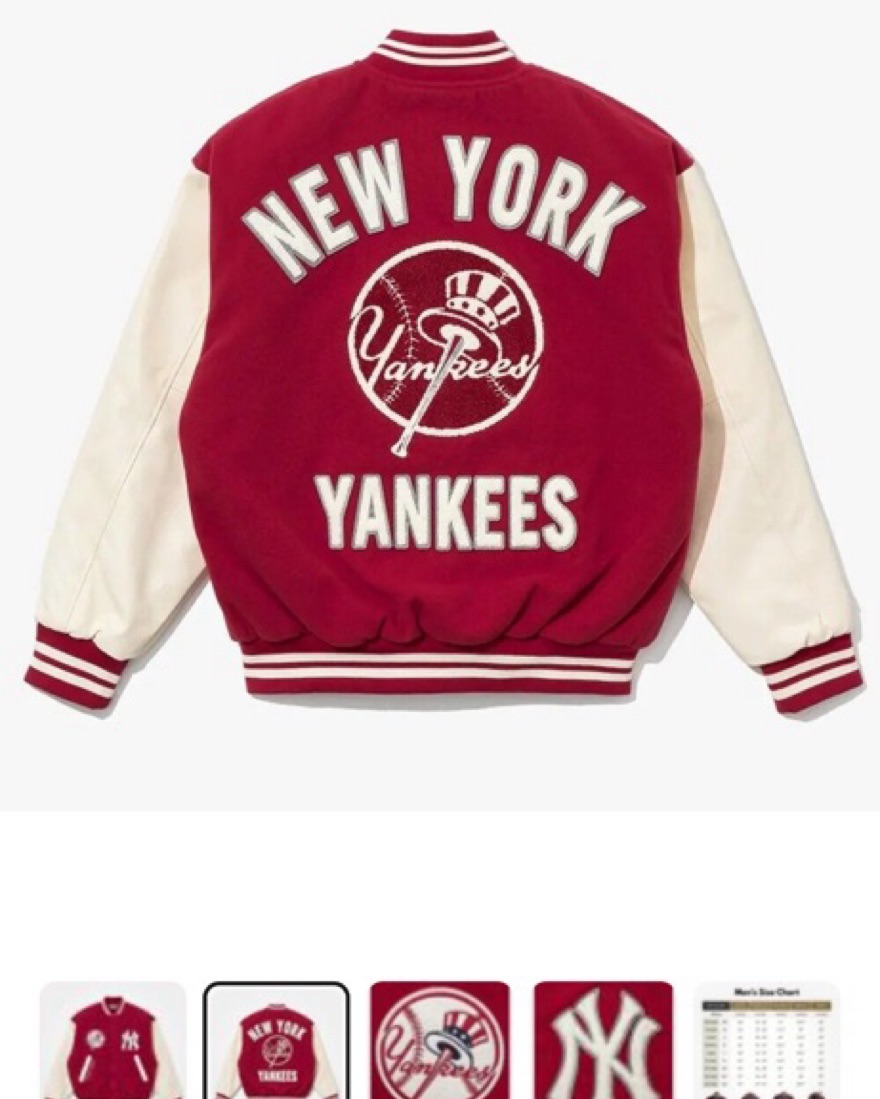This screenshot has width=880, height=1099.
Task: Select the back view jacket thumbnail
Action: [277, 1043]
